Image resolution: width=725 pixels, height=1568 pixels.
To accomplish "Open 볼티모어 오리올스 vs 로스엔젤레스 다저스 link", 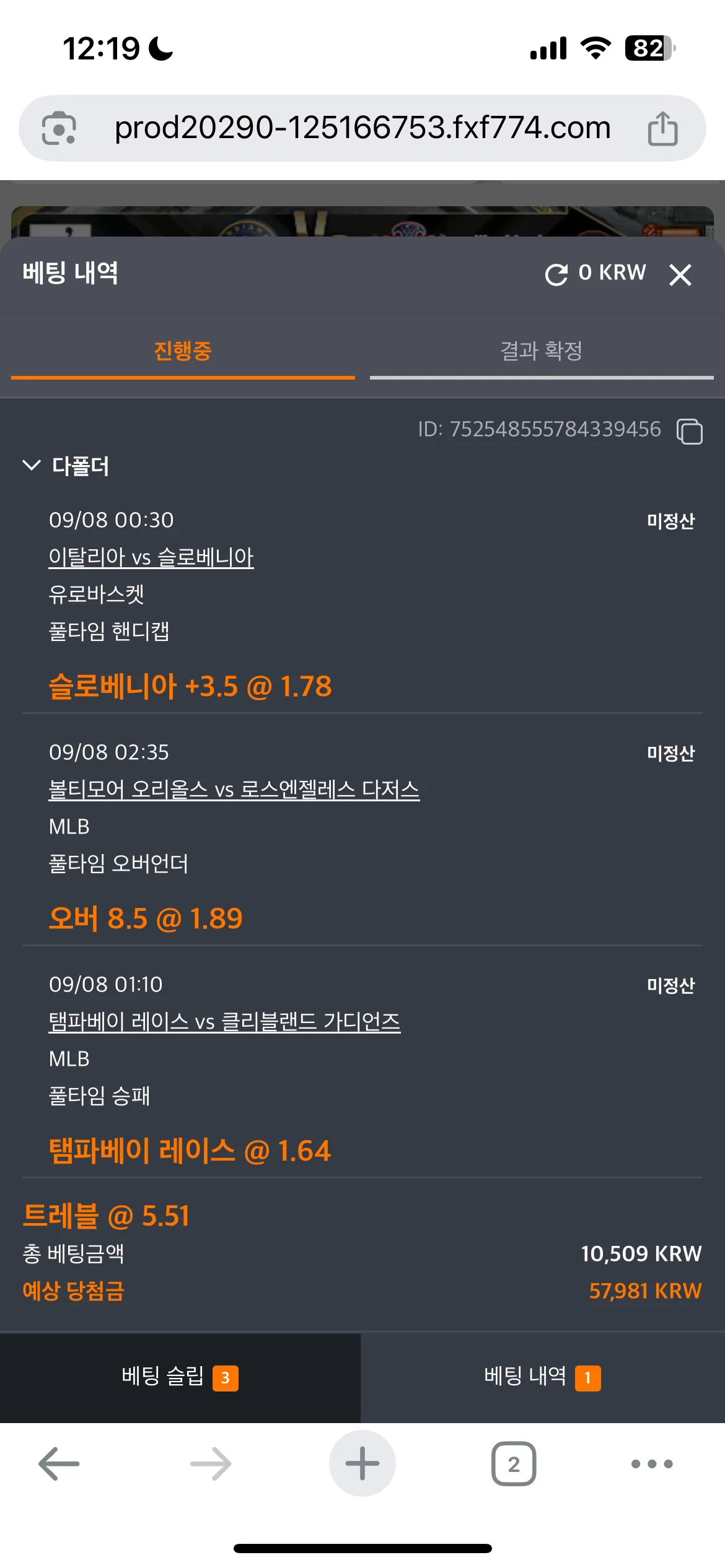I will coord(234,789).
